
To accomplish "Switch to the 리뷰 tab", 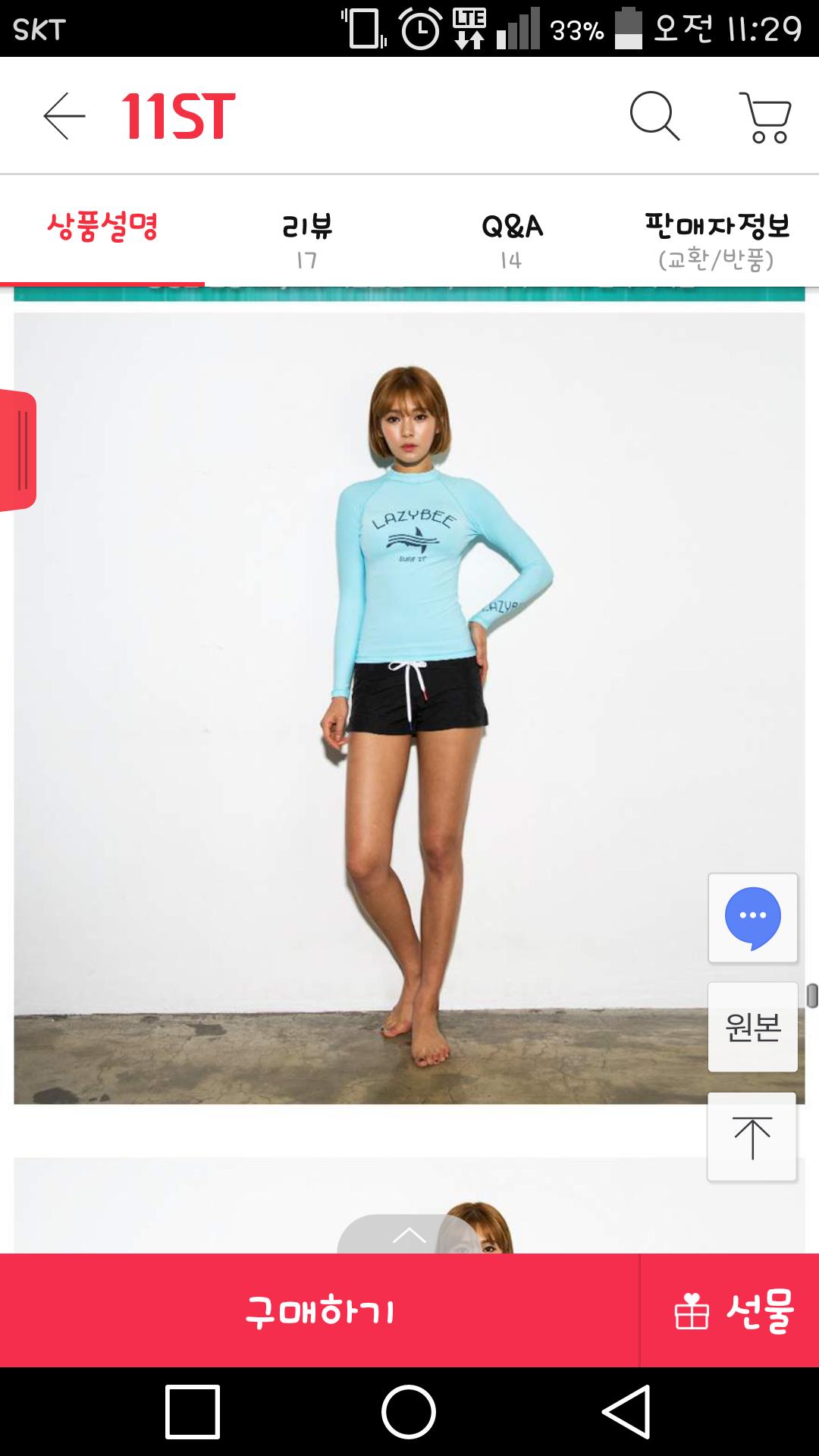I will [307, 238].
